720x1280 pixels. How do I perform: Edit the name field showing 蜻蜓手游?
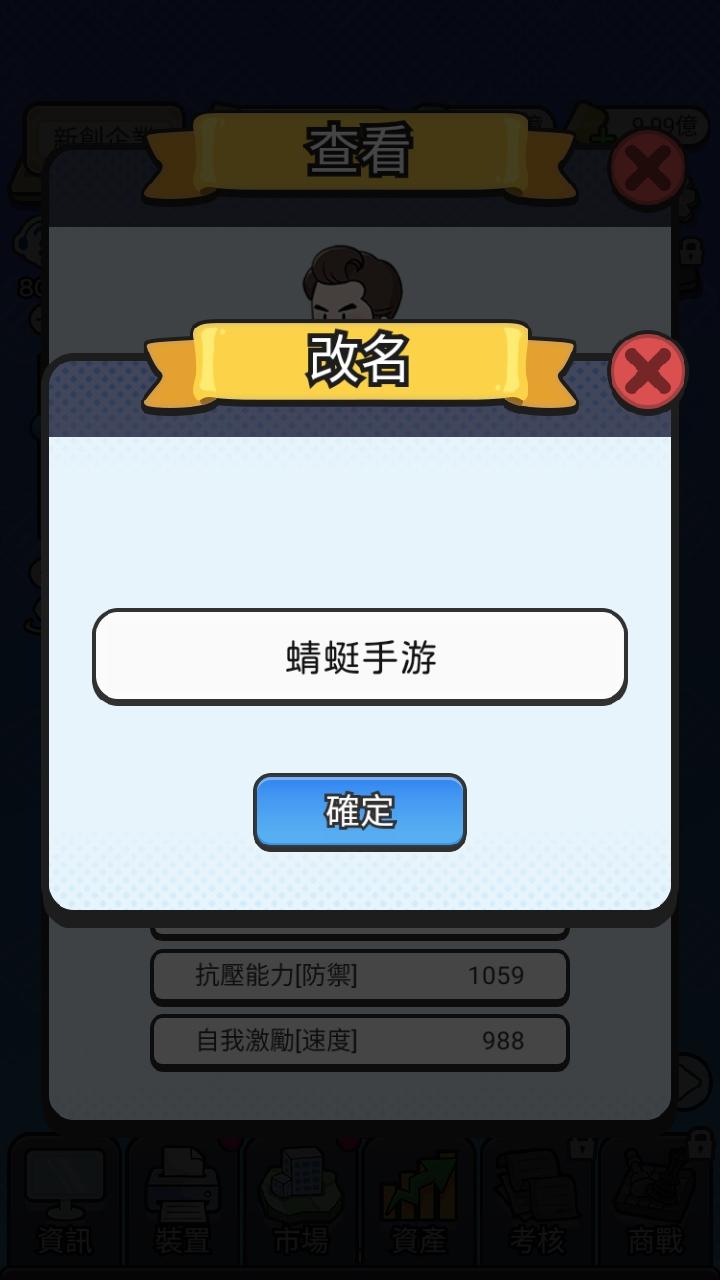coord(358,655)
